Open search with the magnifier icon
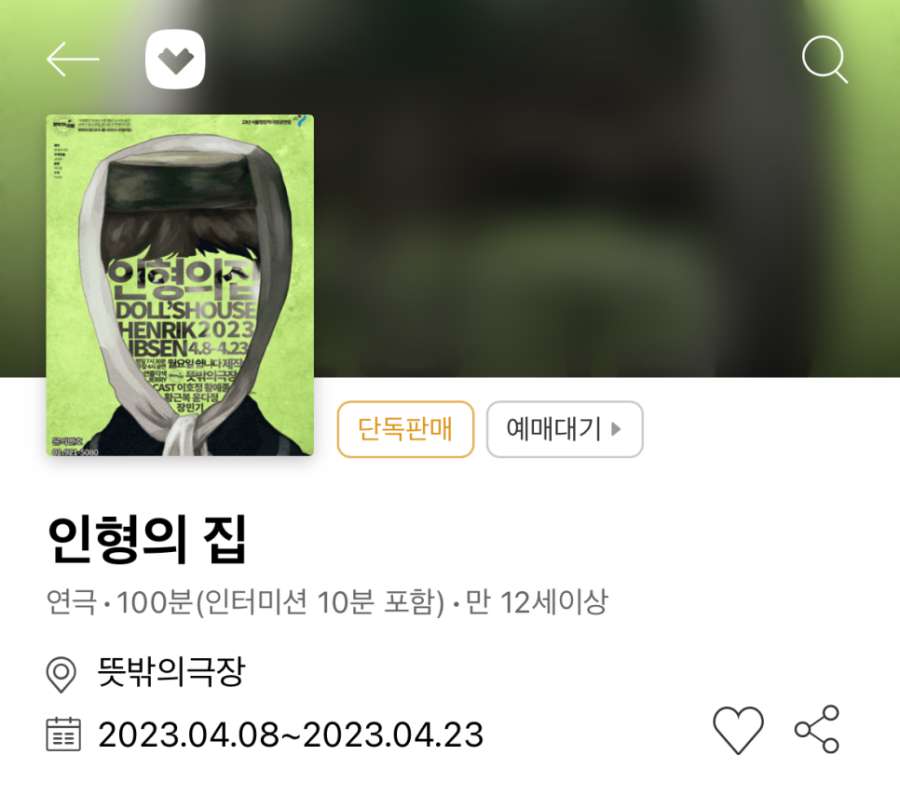Screen dimensions: 900x795 (x=825, y=60)
